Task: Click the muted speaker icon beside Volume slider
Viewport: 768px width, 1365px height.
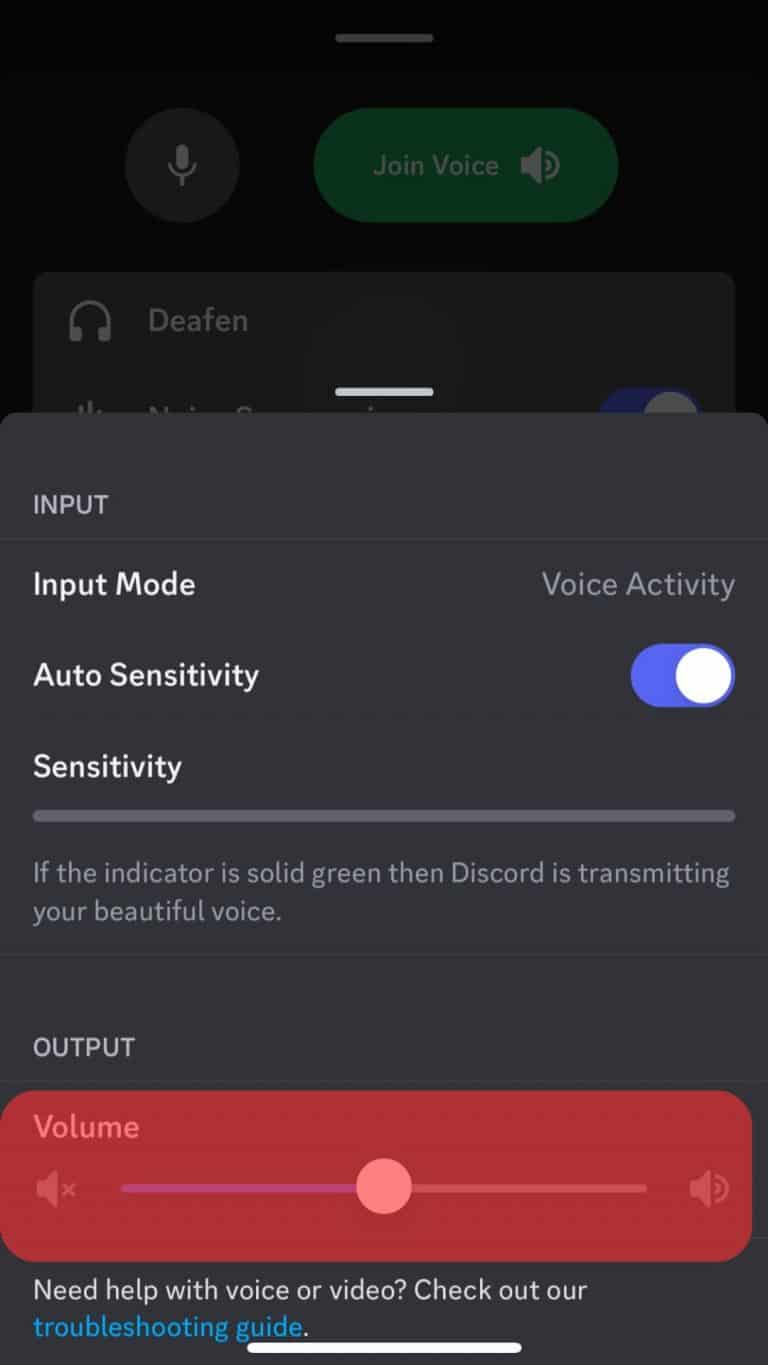Action: [55, 1188]
